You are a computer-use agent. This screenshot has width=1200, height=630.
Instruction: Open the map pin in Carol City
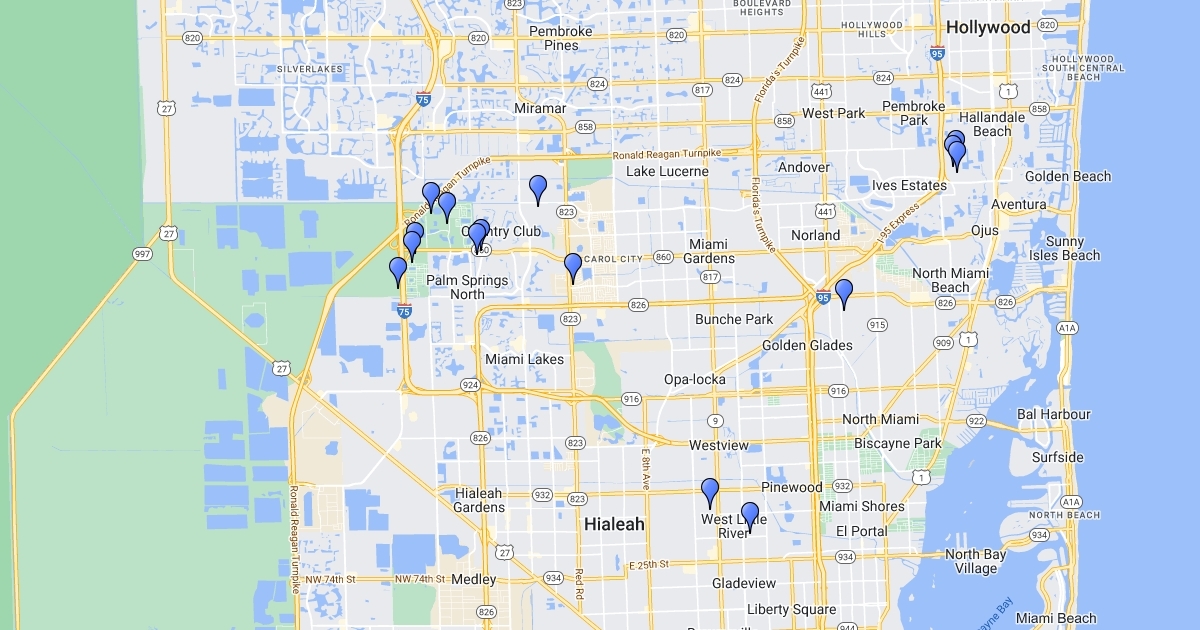point(573,265)
